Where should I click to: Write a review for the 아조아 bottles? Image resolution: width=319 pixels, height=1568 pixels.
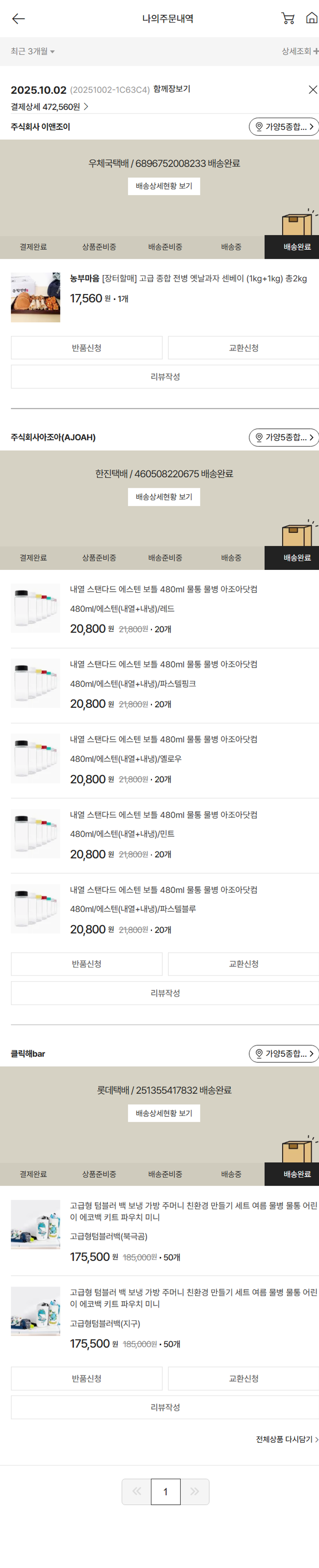165,993
